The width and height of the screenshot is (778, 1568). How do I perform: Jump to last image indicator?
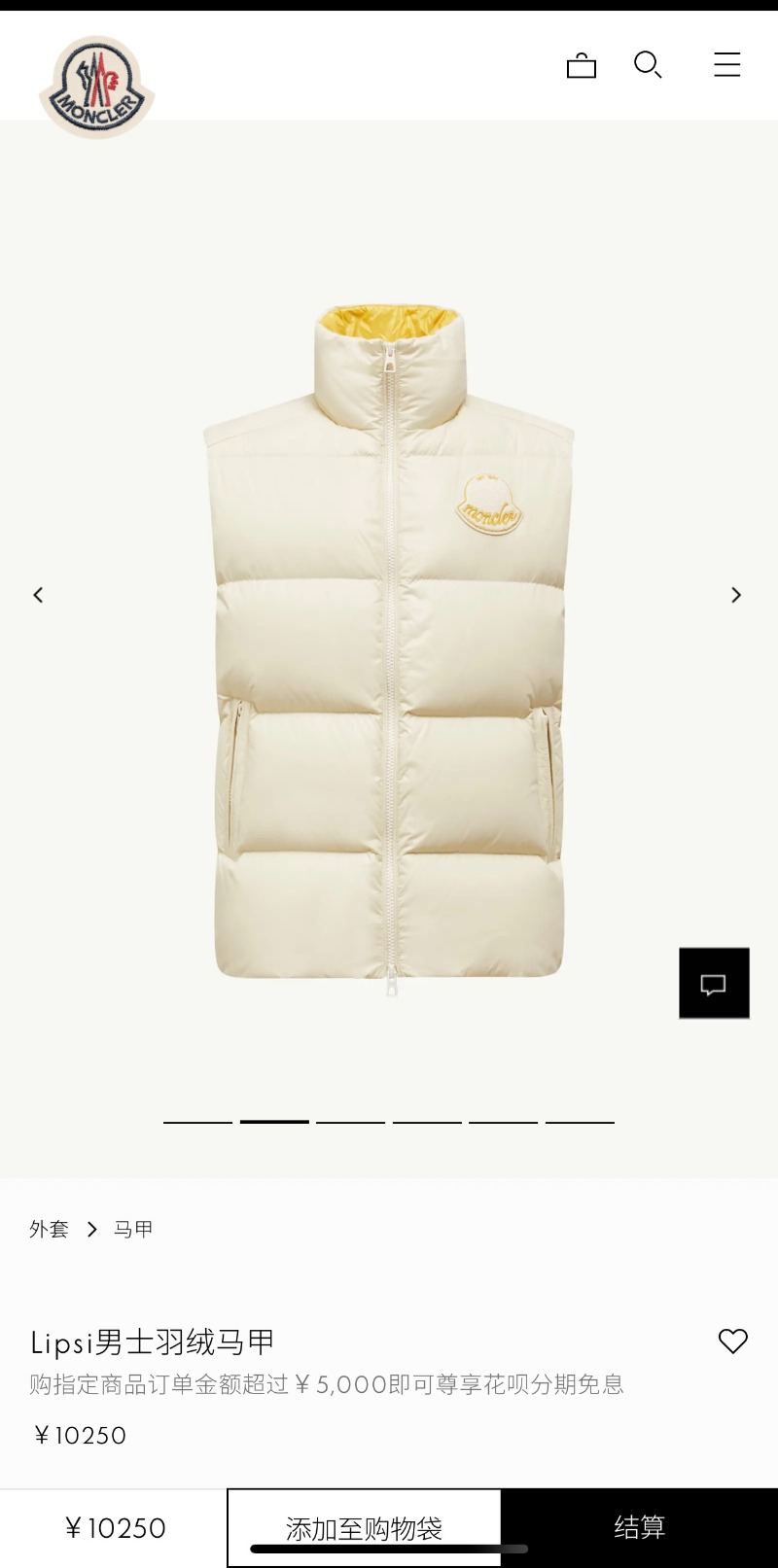tap(580, 1122)
